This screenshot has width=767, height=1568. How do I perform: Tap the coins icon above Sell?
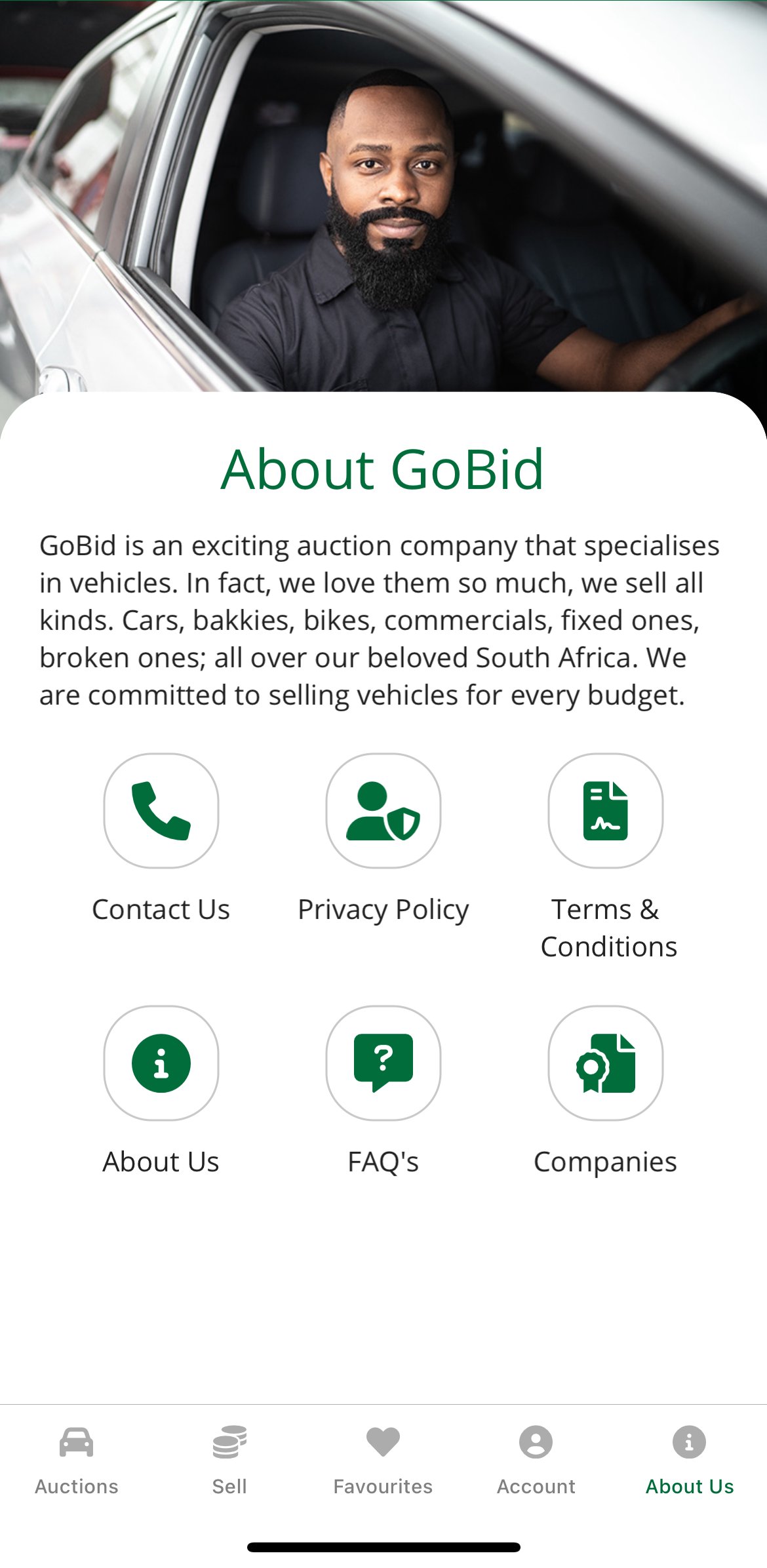(230, 1447)
